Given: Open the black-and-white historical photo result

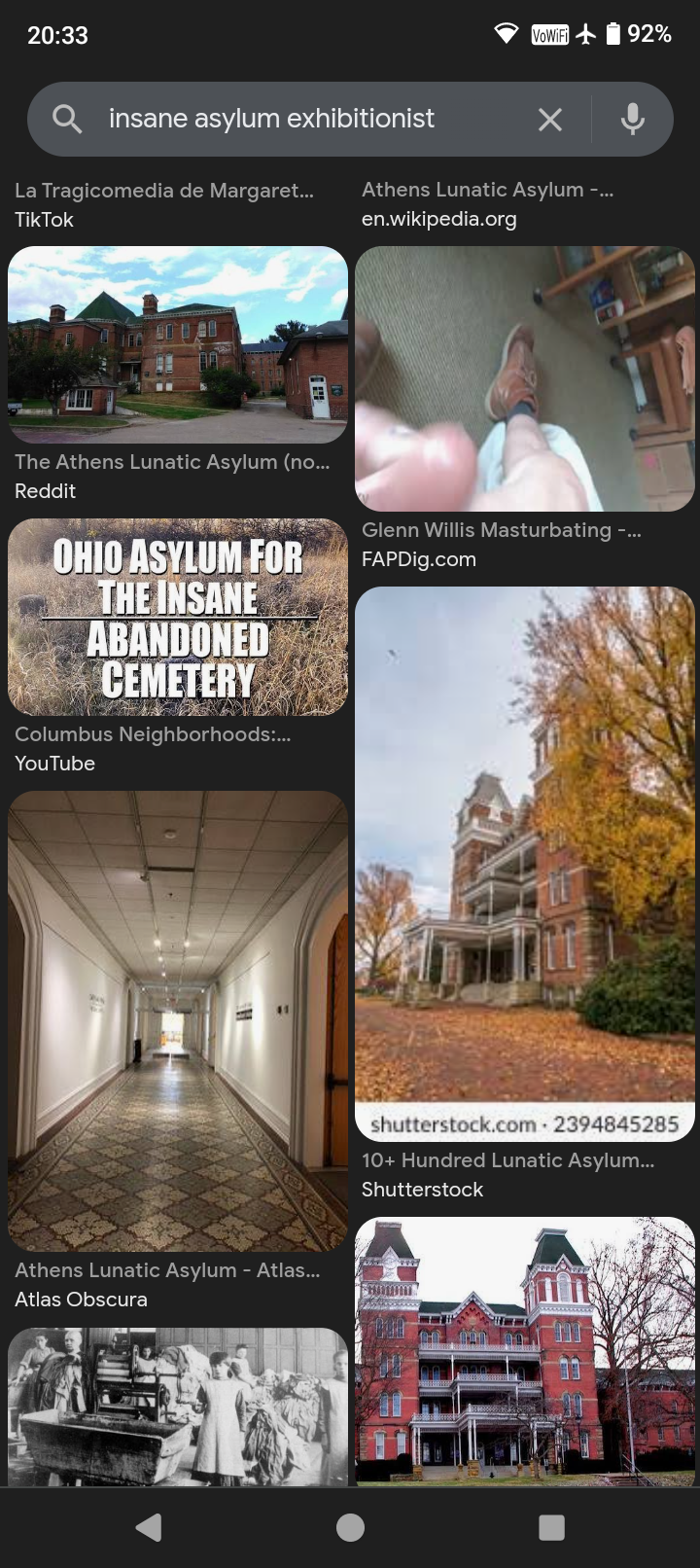Looking at the screenshot, I should 178,1406.
